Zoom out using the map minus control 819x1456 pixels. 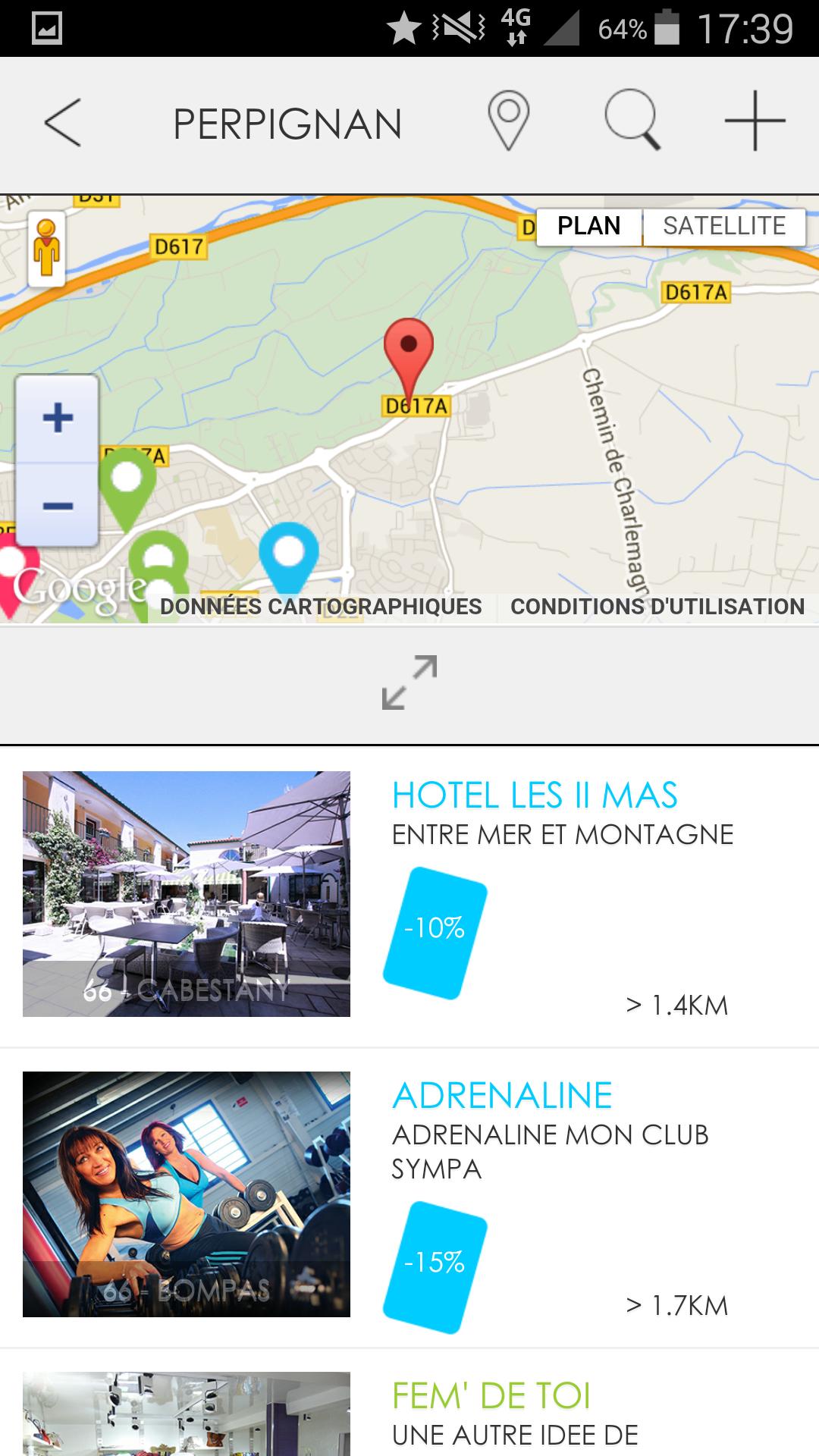tap(56, 504)
